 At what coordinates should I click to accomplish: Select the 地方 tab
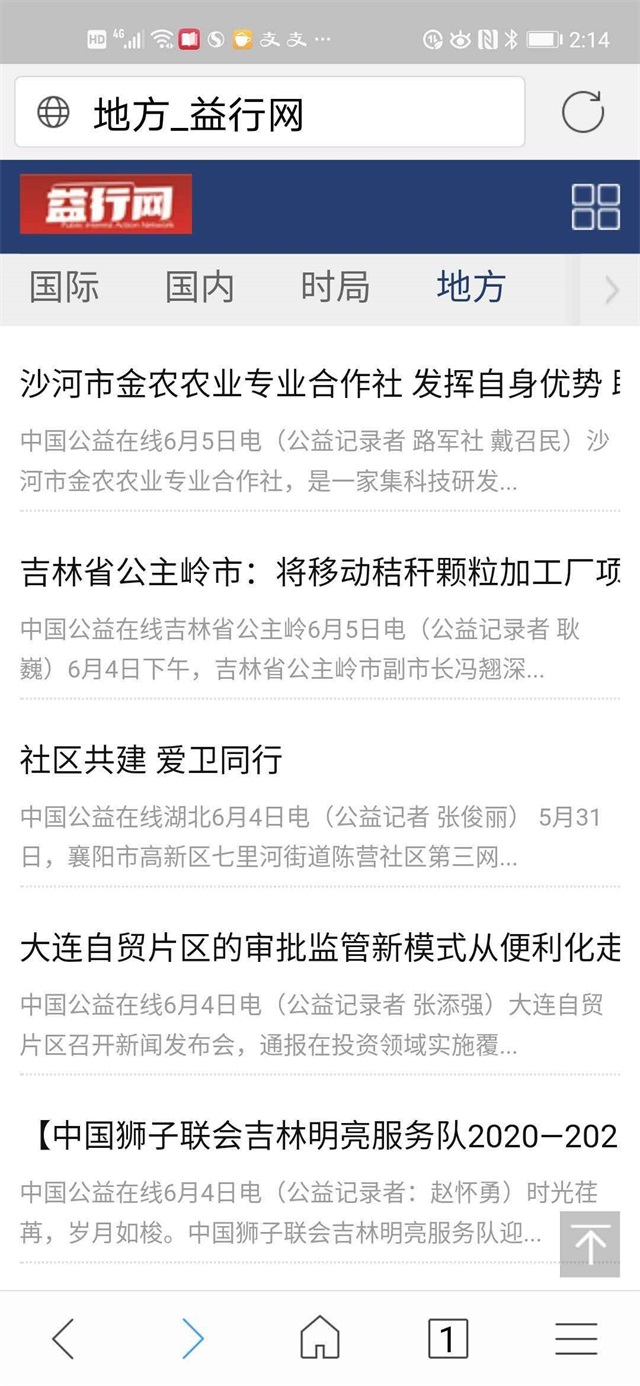[x=471, y=287]
